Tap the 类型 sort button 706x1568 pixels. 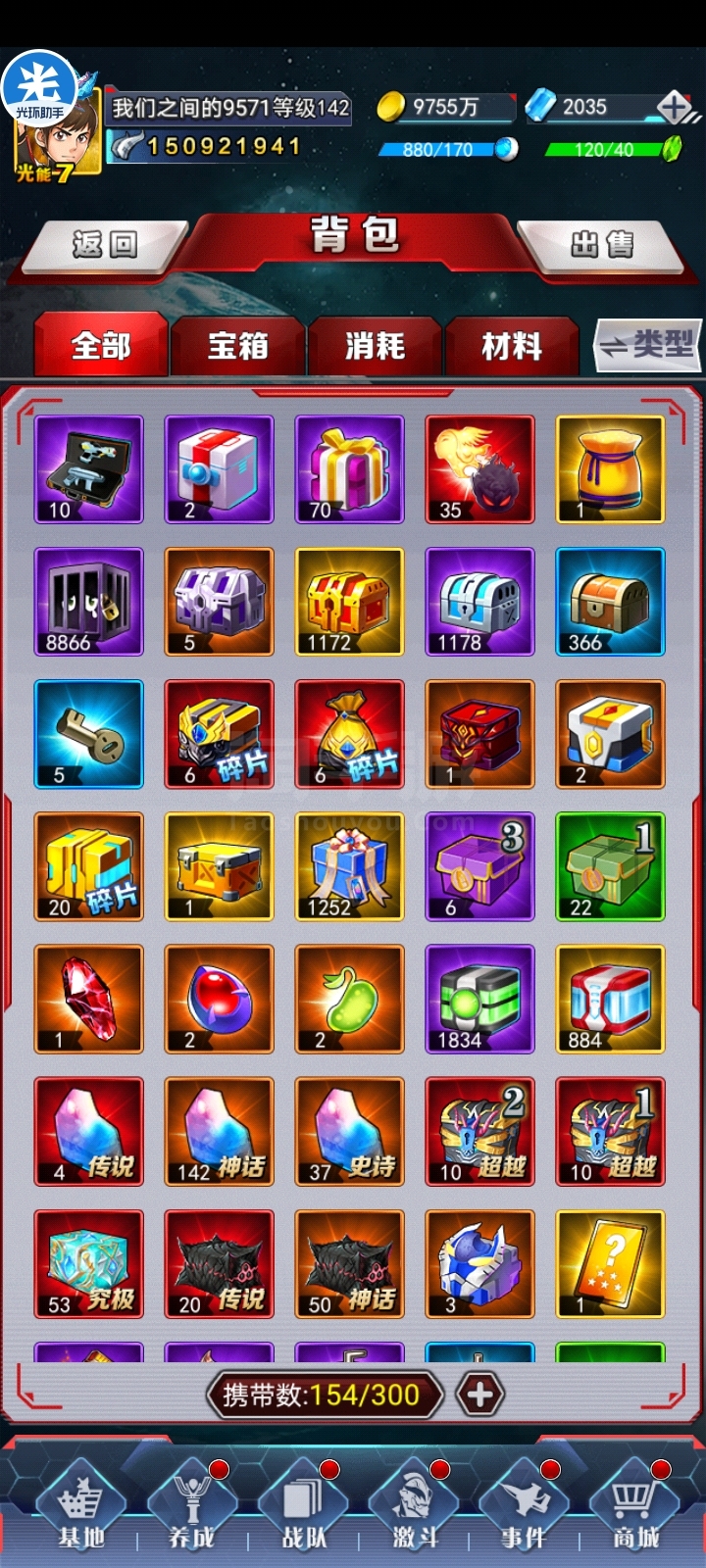[x=648, y=345]
